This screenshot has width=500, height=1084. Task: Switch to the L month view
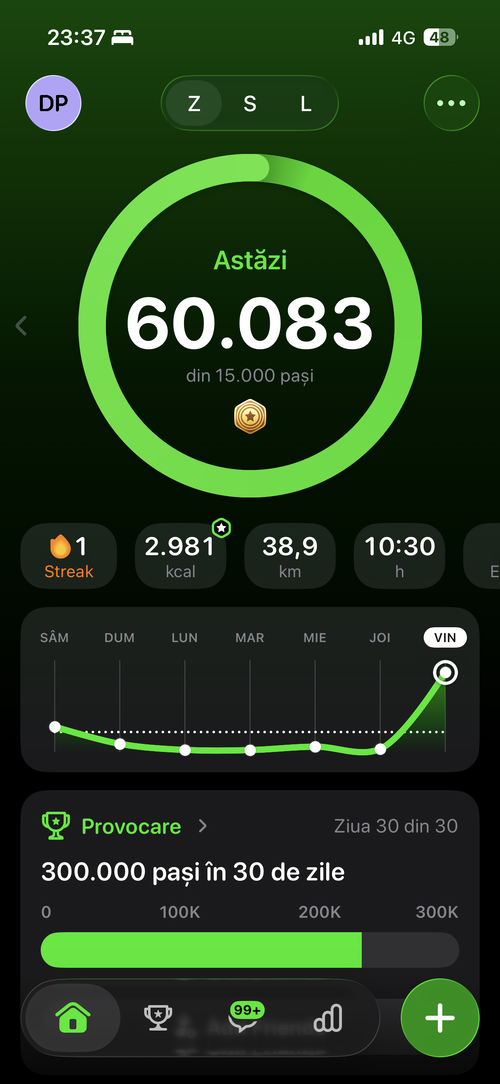coord(306,104)
